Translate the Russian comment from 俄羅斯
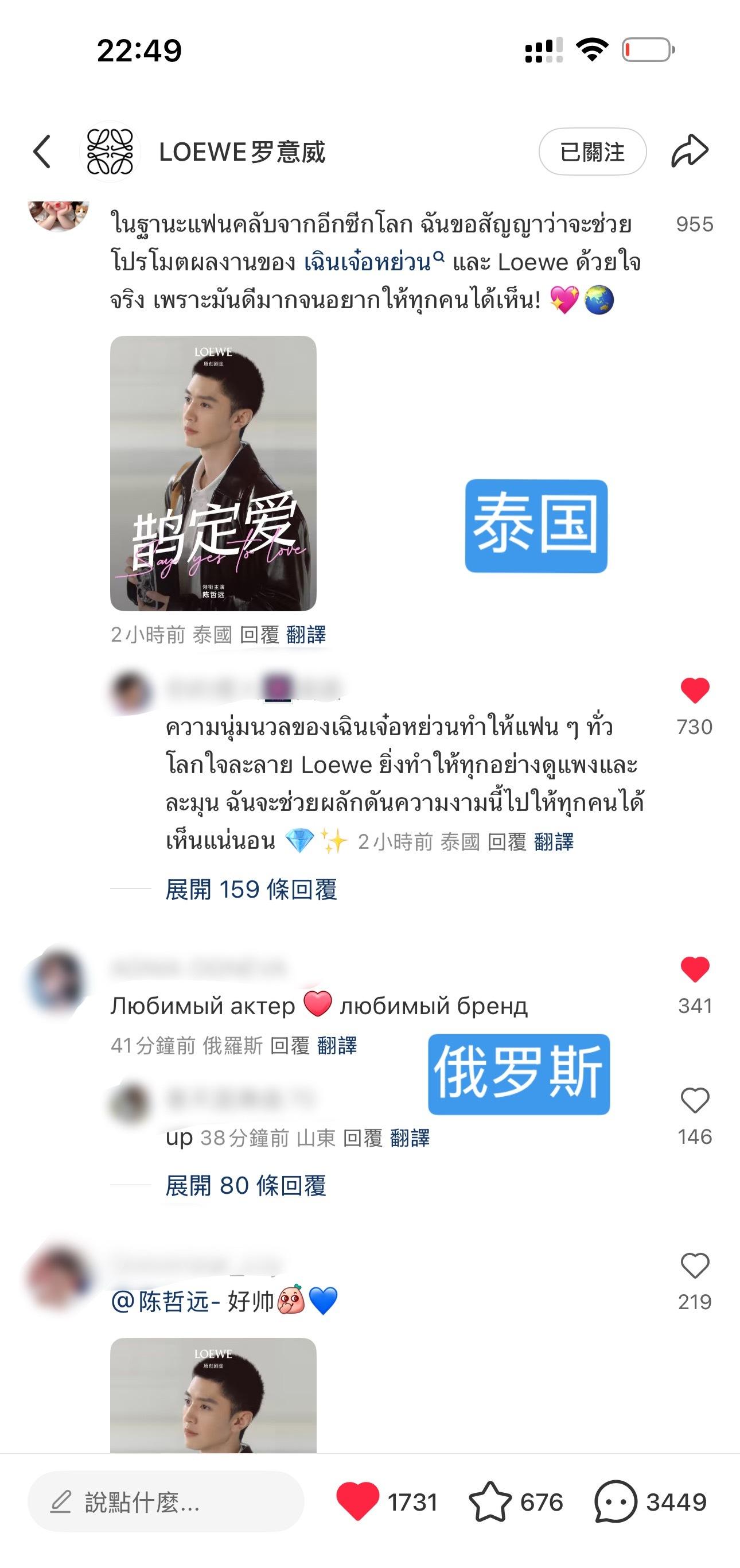 tap(337, 1046)
